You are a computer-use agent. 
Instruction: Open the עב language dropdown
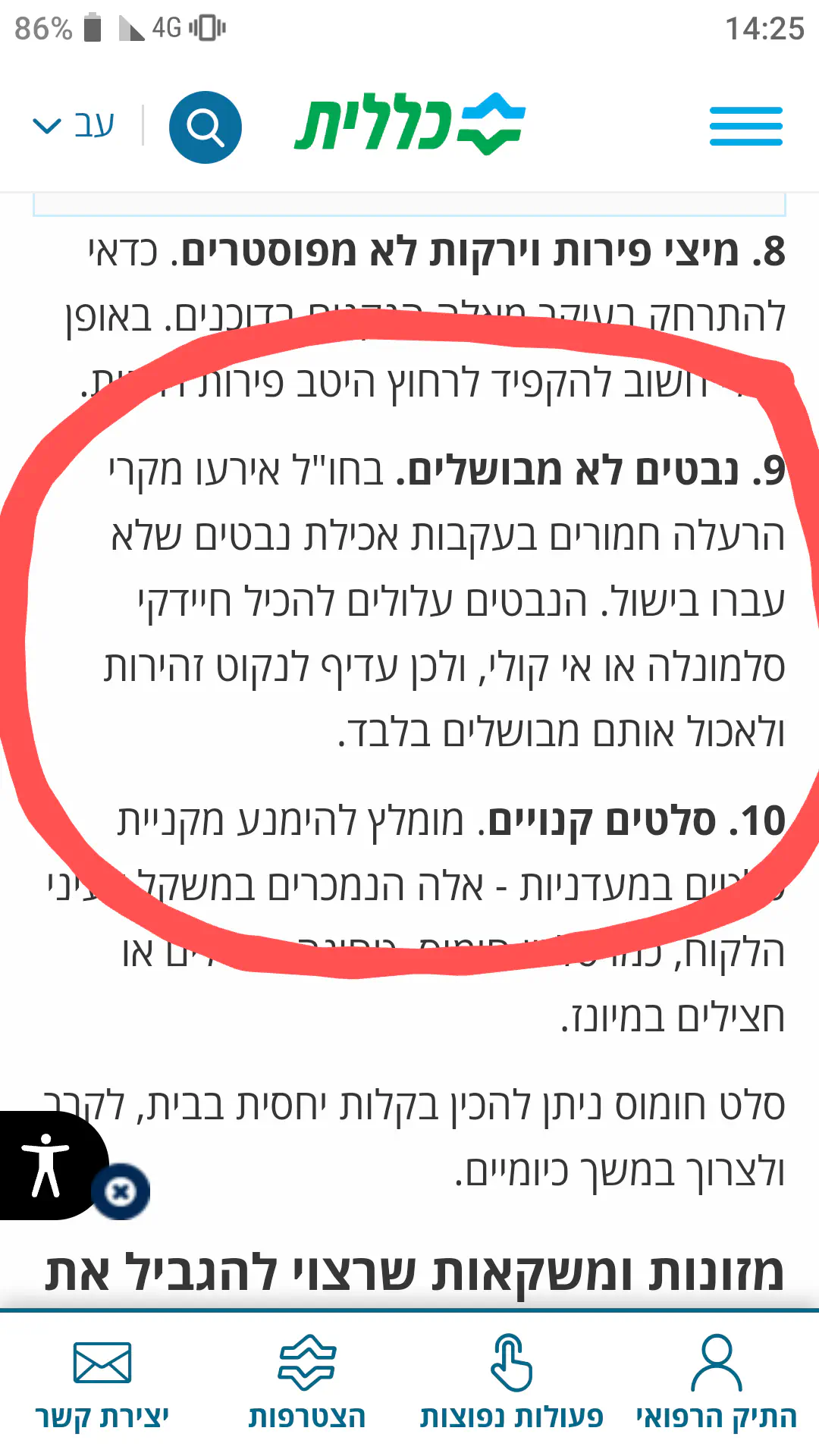pyautogui.click(x=74, y=124)
